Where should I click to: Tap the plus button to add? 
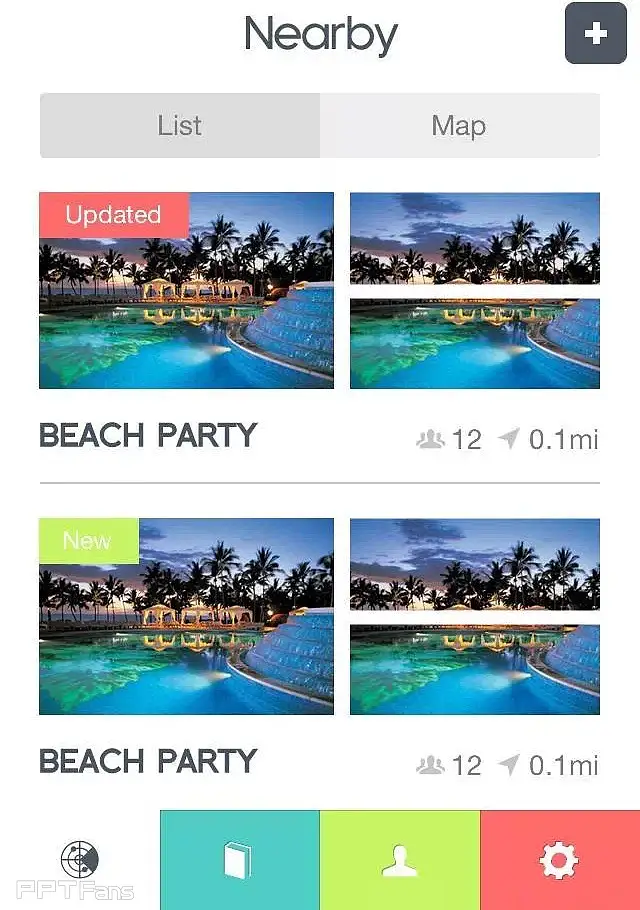[x=595, y=34]
